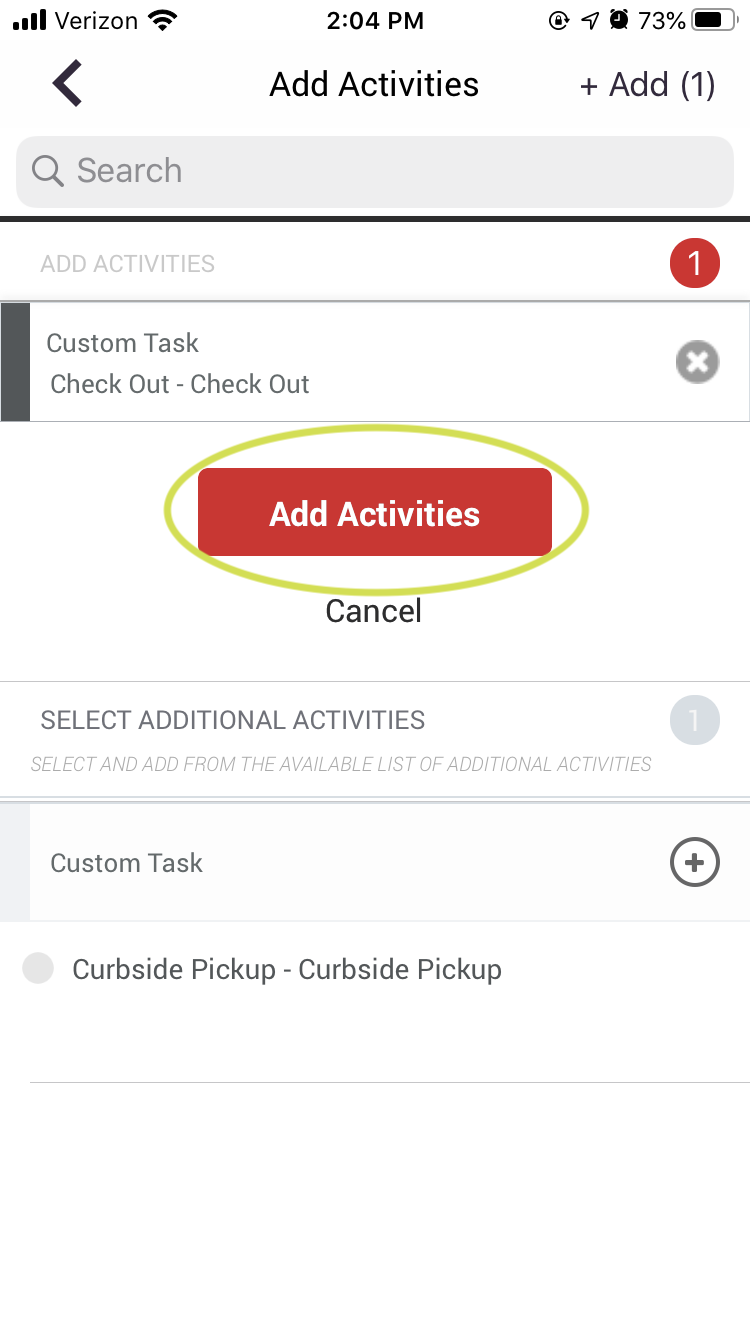The height and width of the screenshot is (1334, 750).
Task: Tap the plus icon next to Custom Task
Action: tap(695, 862)
